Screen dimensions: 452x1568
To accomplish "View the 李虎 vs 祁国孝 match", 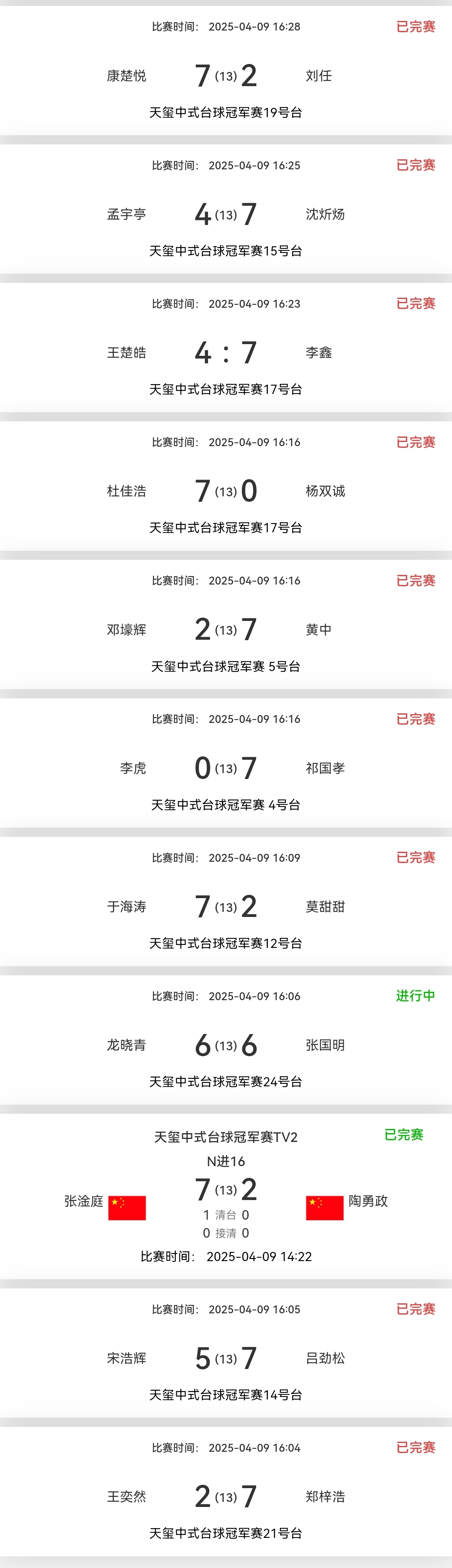I will tap(226, 768).
